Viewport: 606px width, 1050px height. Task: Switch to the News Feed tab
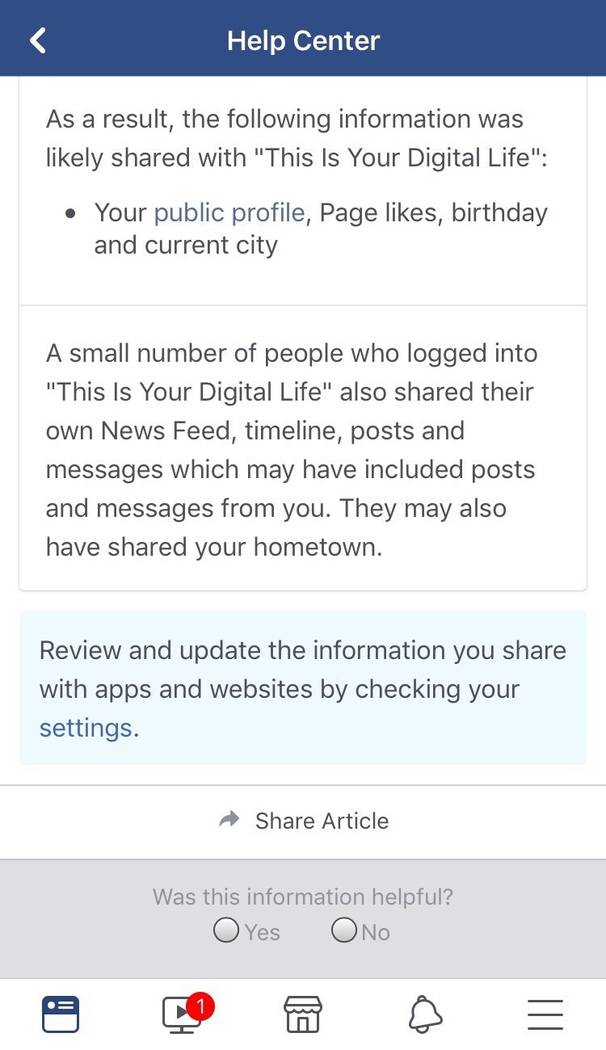coord(60,1014)
